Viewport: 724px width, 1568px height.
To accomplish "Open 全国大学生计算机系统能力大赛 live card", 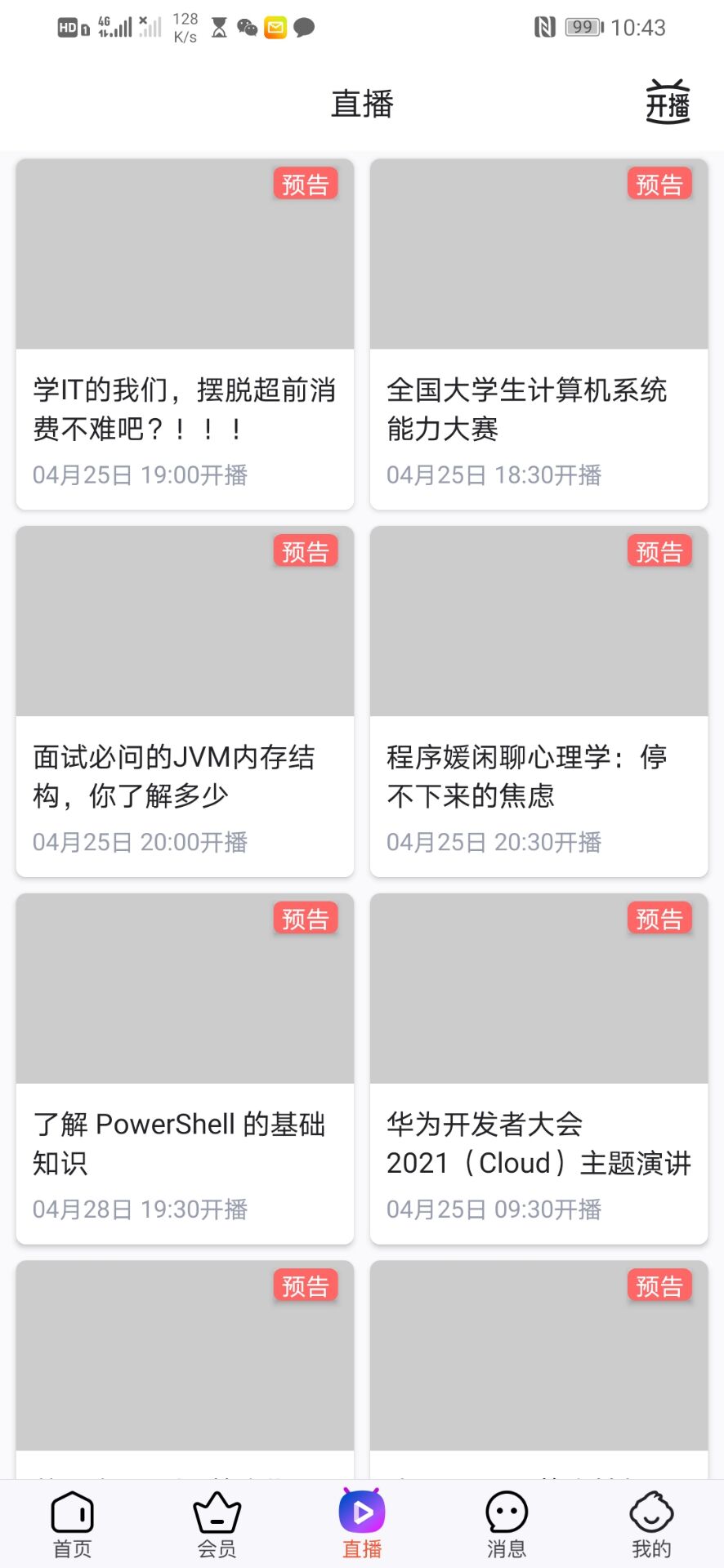I will (x=539, y=335).
